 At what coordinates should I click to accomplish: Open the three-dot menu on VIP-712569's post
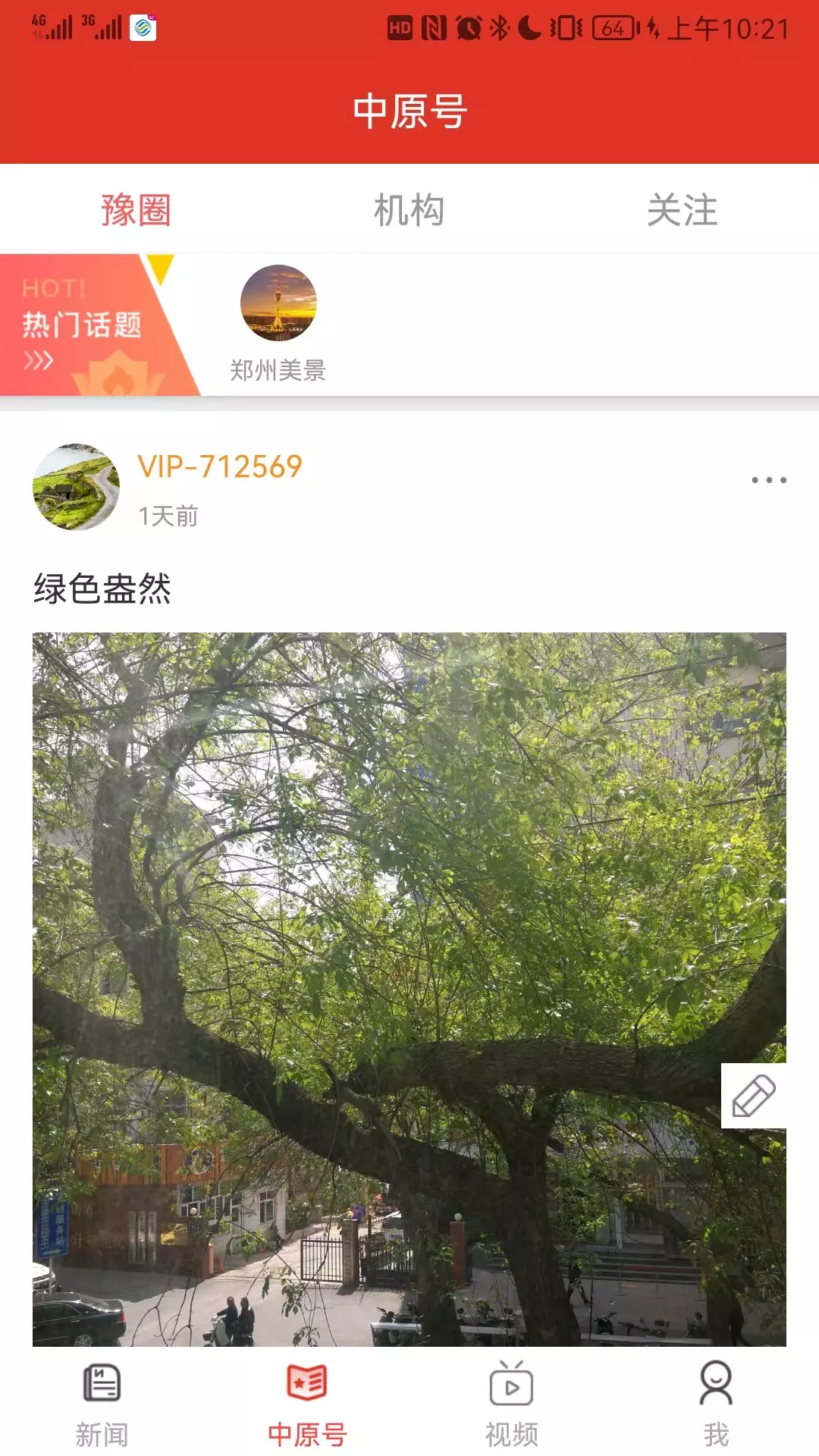(x=767, y=480)
